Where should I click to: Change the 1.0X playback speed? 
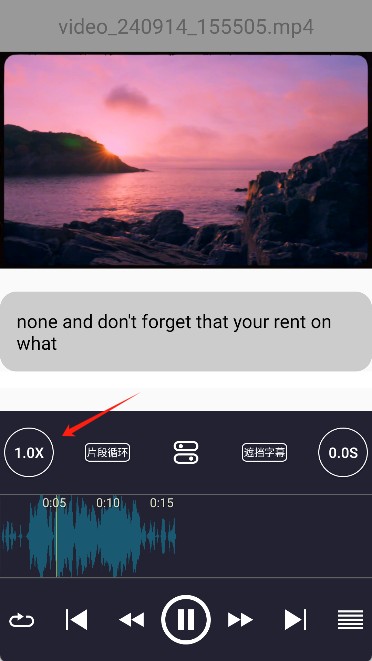[29, 452]
